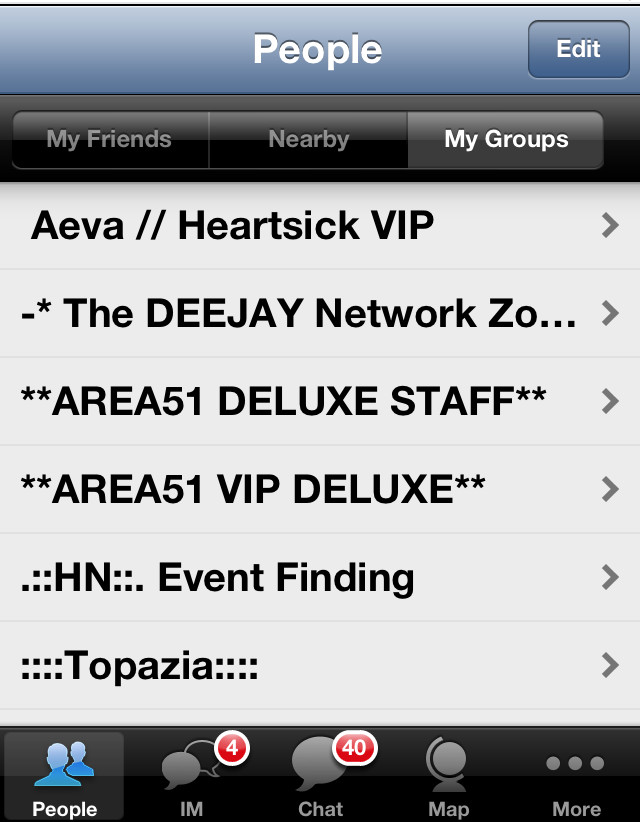Open the More tab
Viewport: 640px width, 822px height.
click(576, 778)
